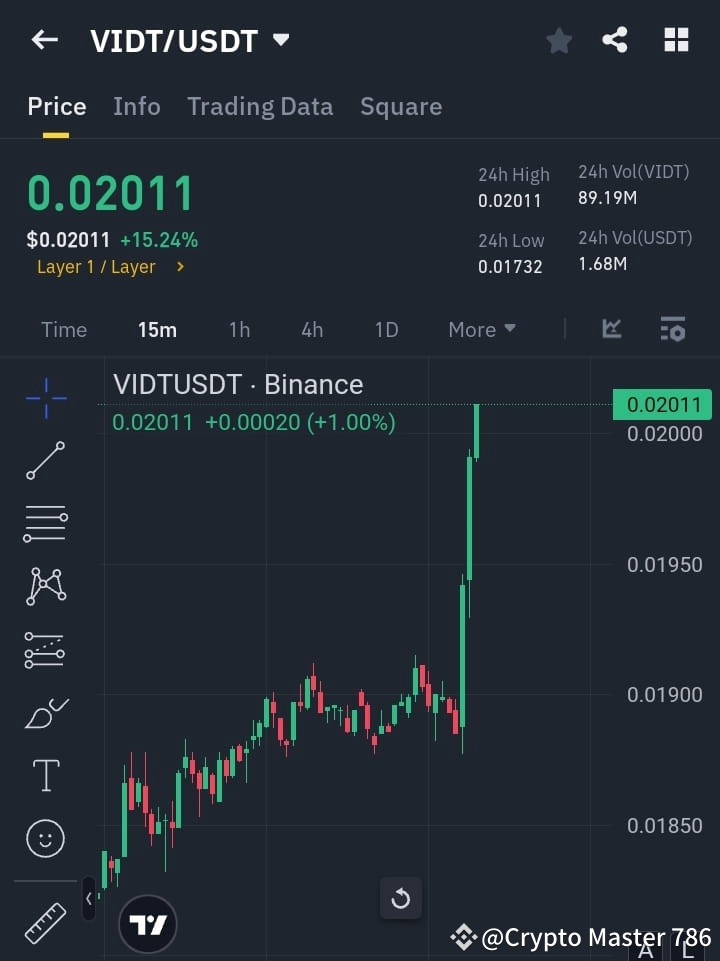
Task: Open the indicators panel icon
Action: coord(611,329)
